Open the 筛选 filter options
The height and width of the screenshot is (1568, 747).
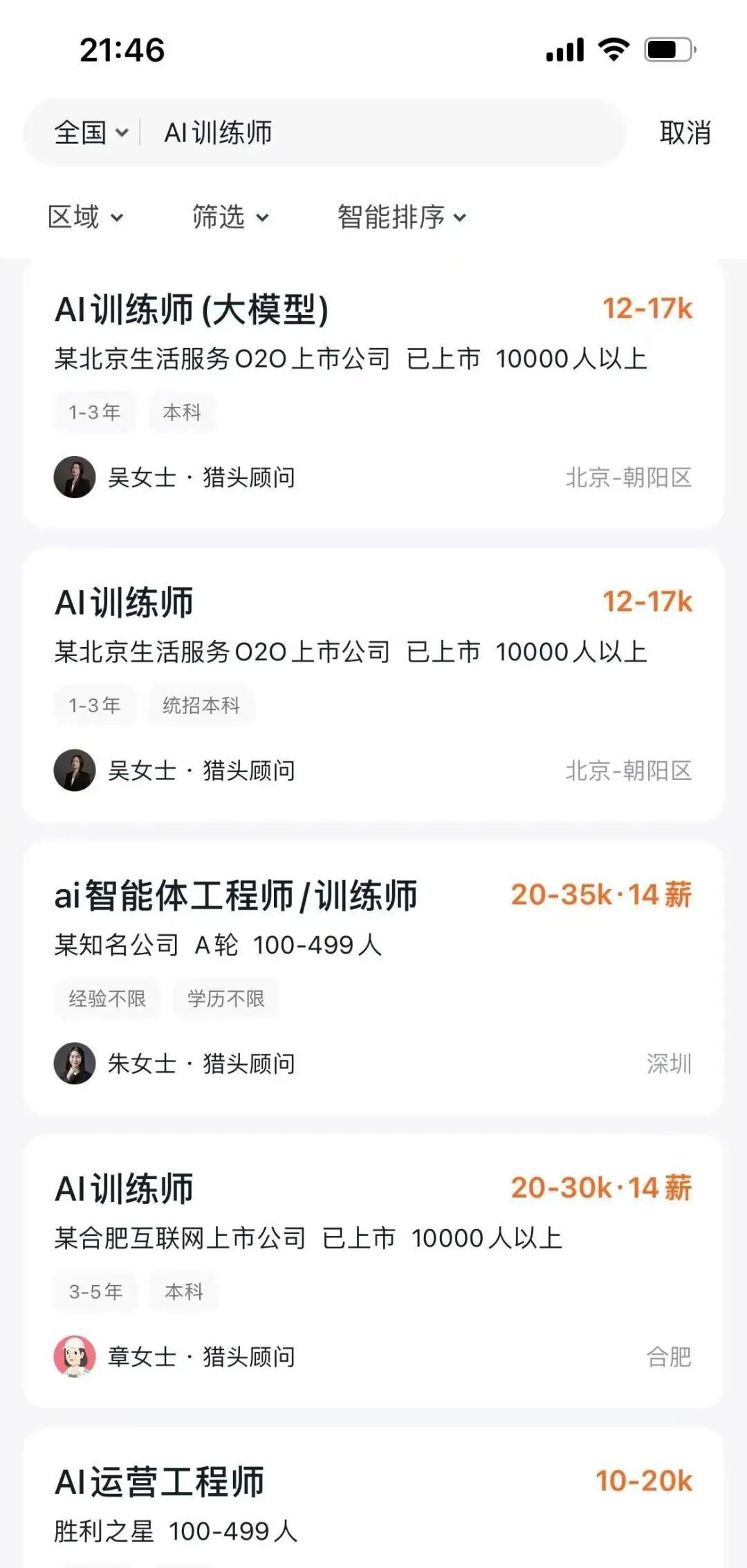coord(230,217)
